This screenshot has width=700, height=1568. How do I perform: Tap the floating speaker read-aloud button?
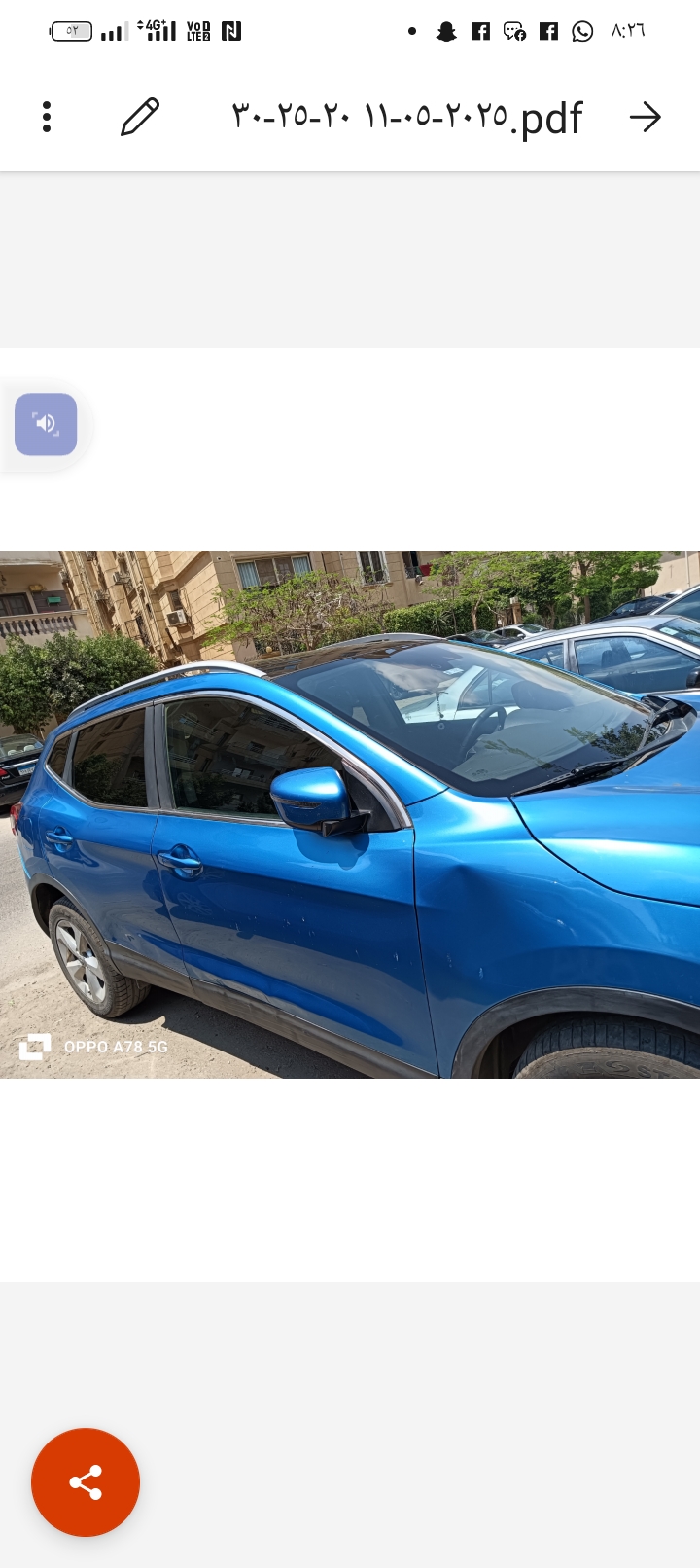click(46, 424)
